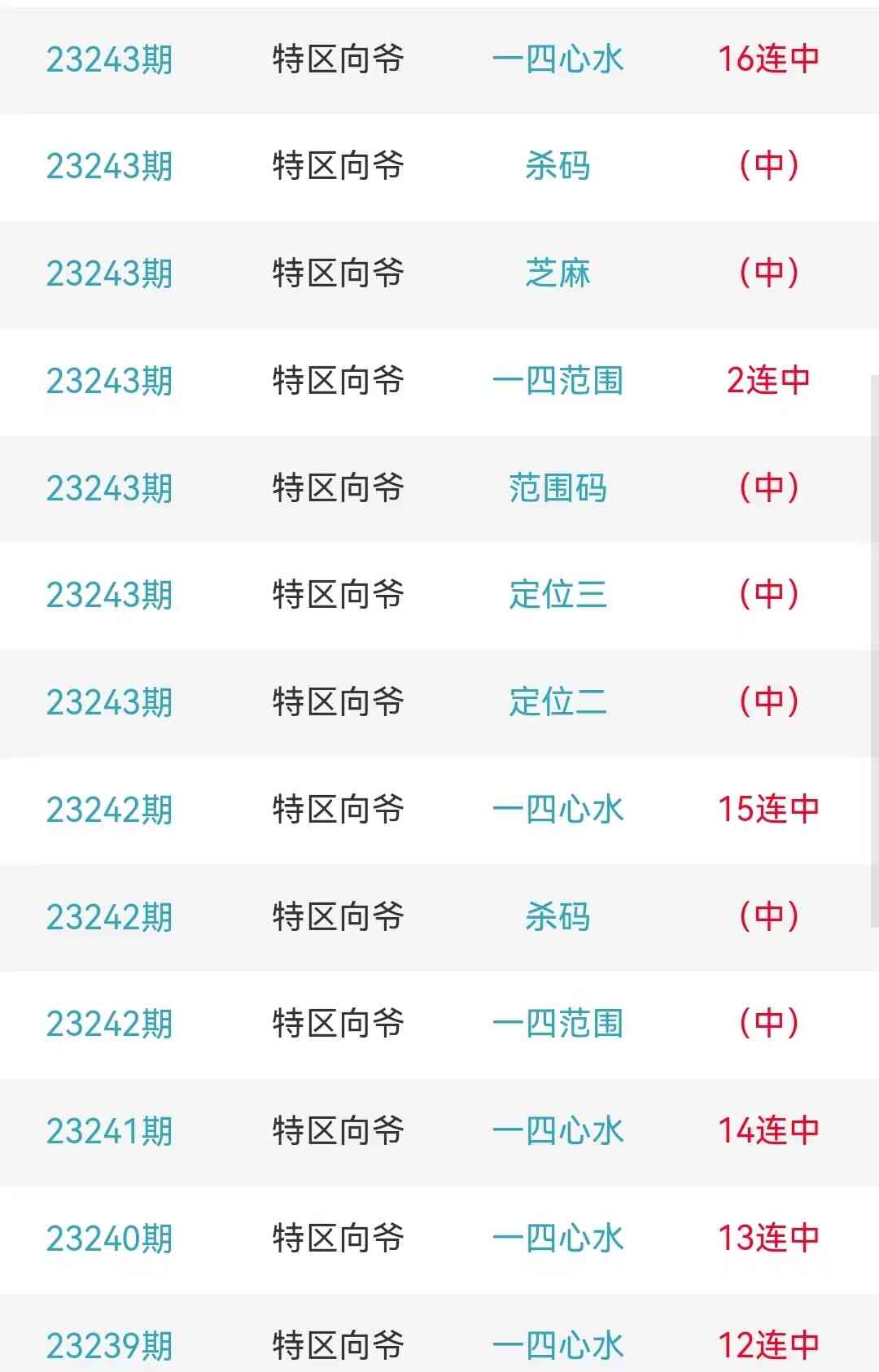Open the 23243期 范围码 entry
The width and height of the screenshot is (879, 1372).
click(x=558, y=488)
